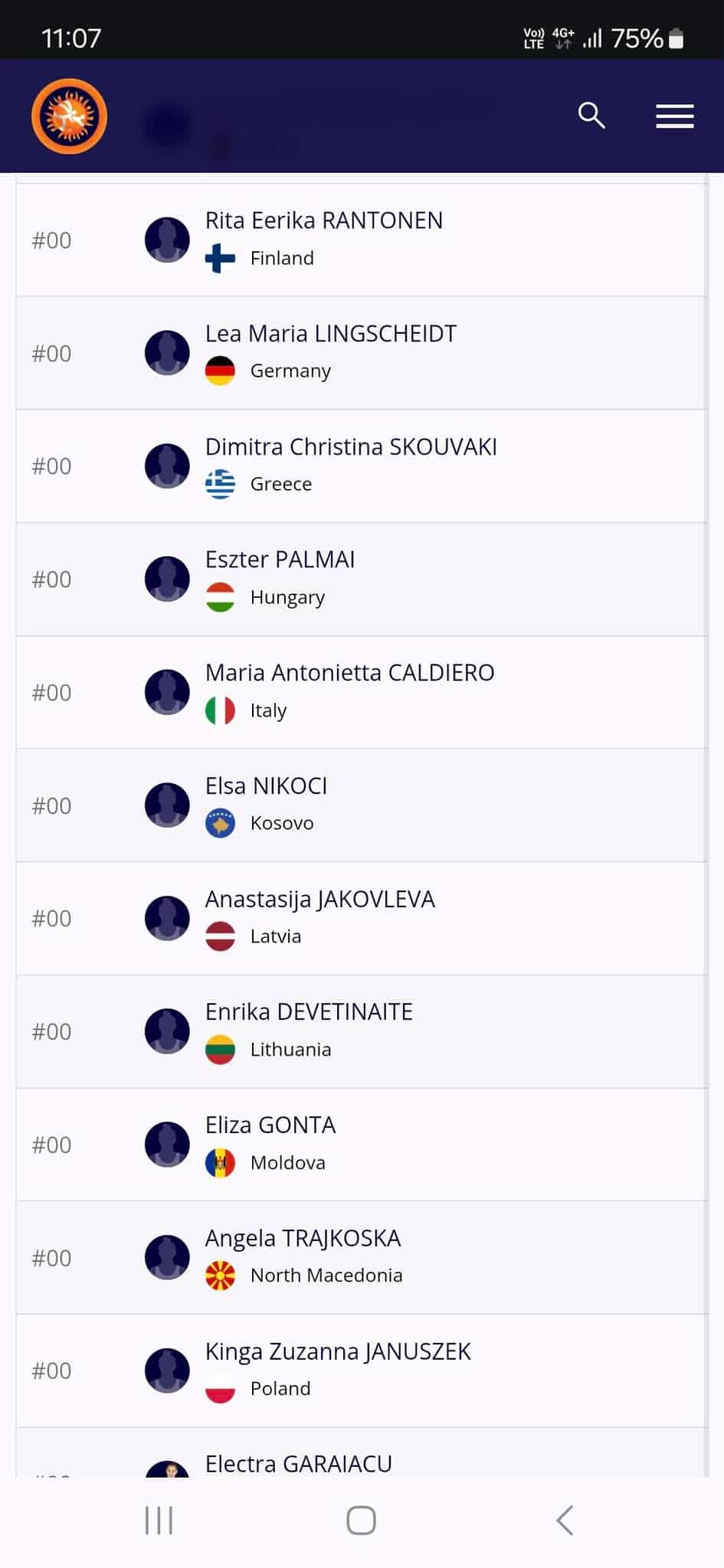Open Electra GARAIACU's row
This screenshot has width=724, height=1568.
(361, 1453)
